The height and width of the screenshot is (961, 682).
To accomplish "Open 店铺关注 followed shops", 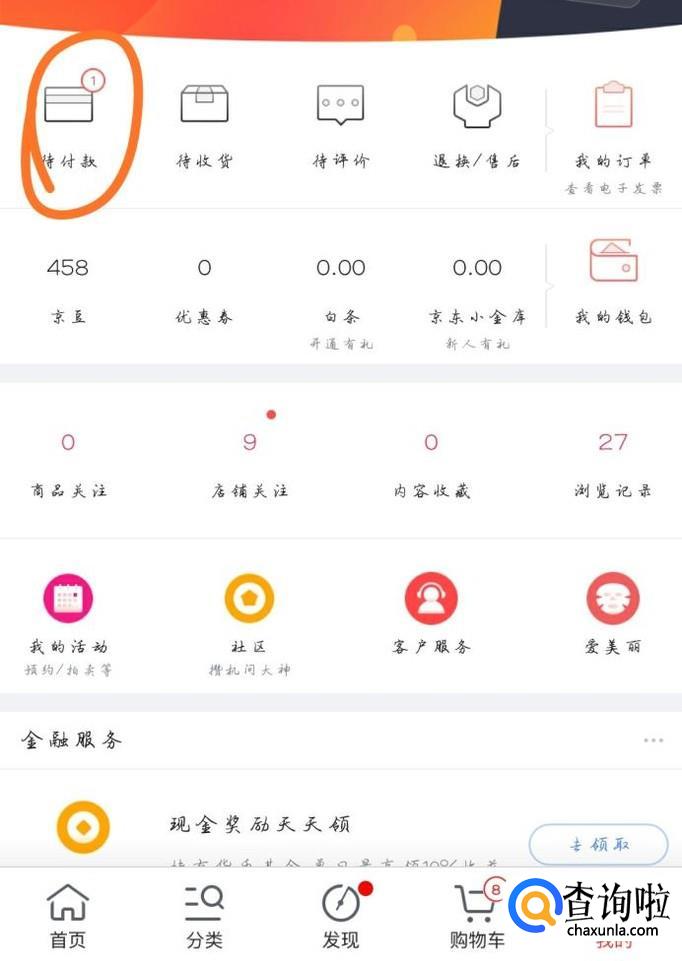I will pyautogui.click(x=249, y=464).
